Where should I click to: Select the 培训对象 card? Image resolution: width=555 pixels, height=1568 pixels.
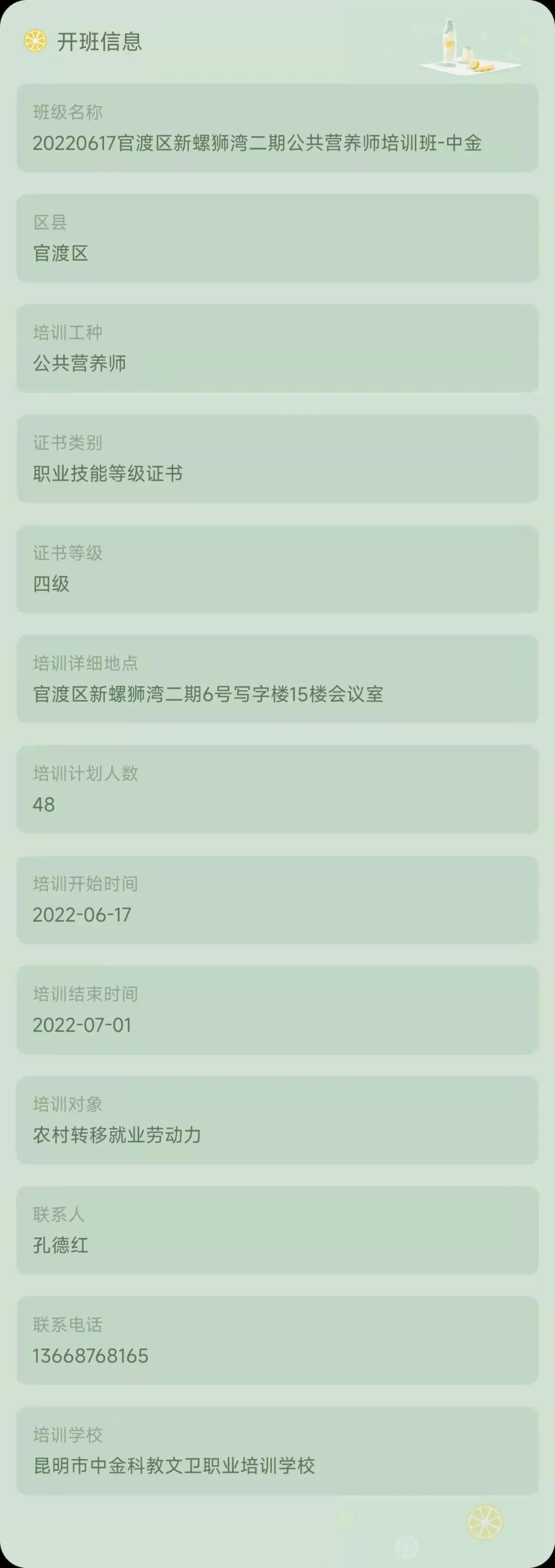277,1120
